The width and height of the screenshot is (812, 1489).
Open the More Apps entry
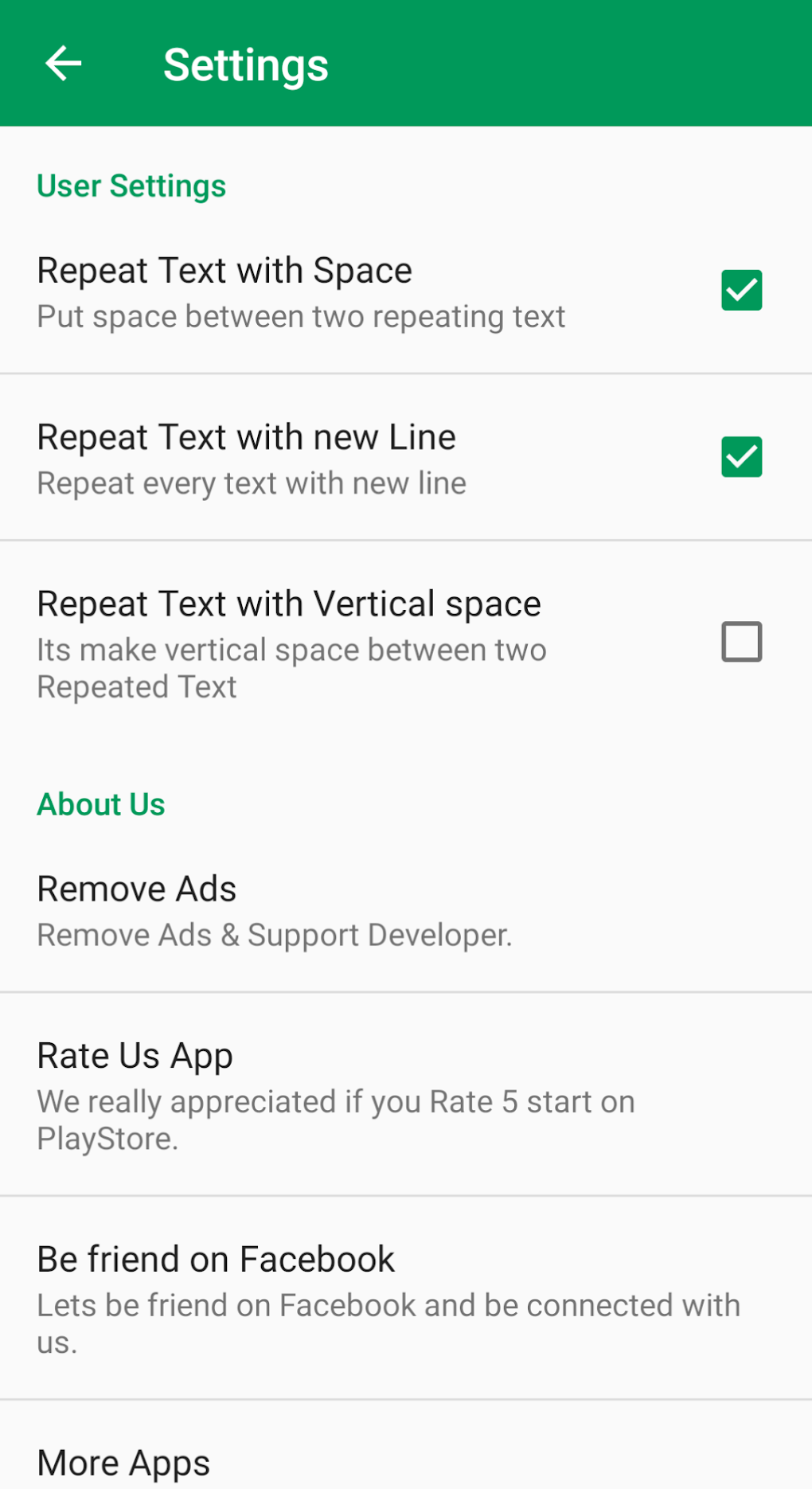(123, 1462)
